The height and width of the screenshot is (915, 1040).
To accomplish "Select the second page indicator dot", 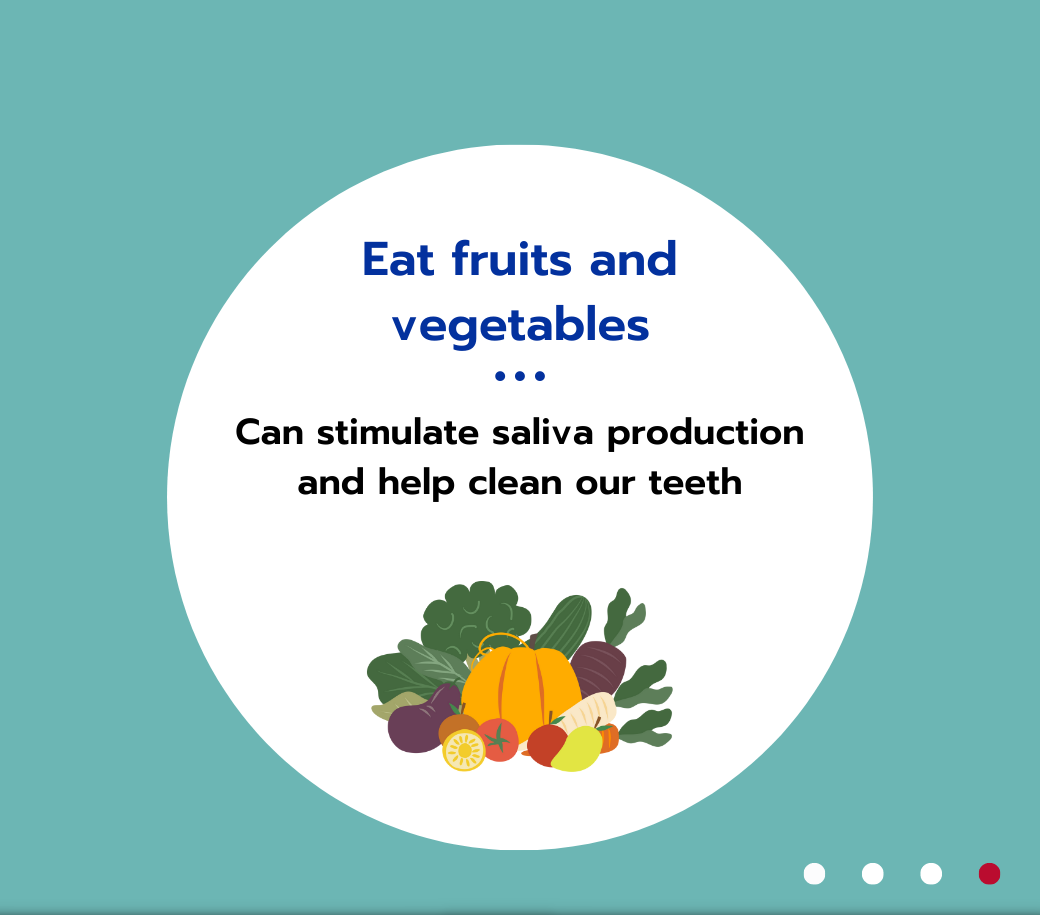I will point(872,874).
